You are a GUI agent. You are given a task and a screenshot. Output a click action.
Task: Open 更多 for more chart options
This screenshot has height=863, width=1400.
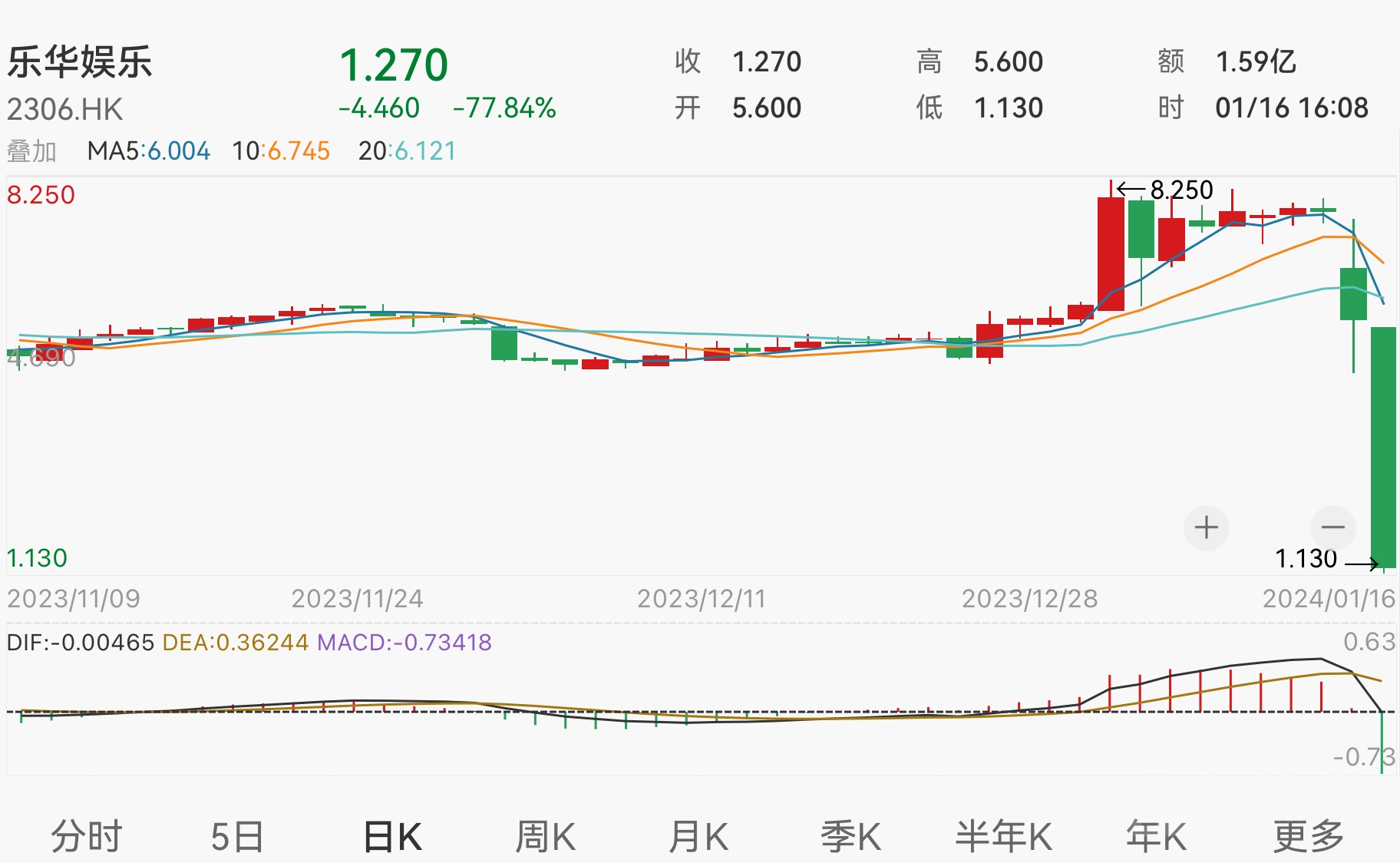click(x=1309, y=835)
